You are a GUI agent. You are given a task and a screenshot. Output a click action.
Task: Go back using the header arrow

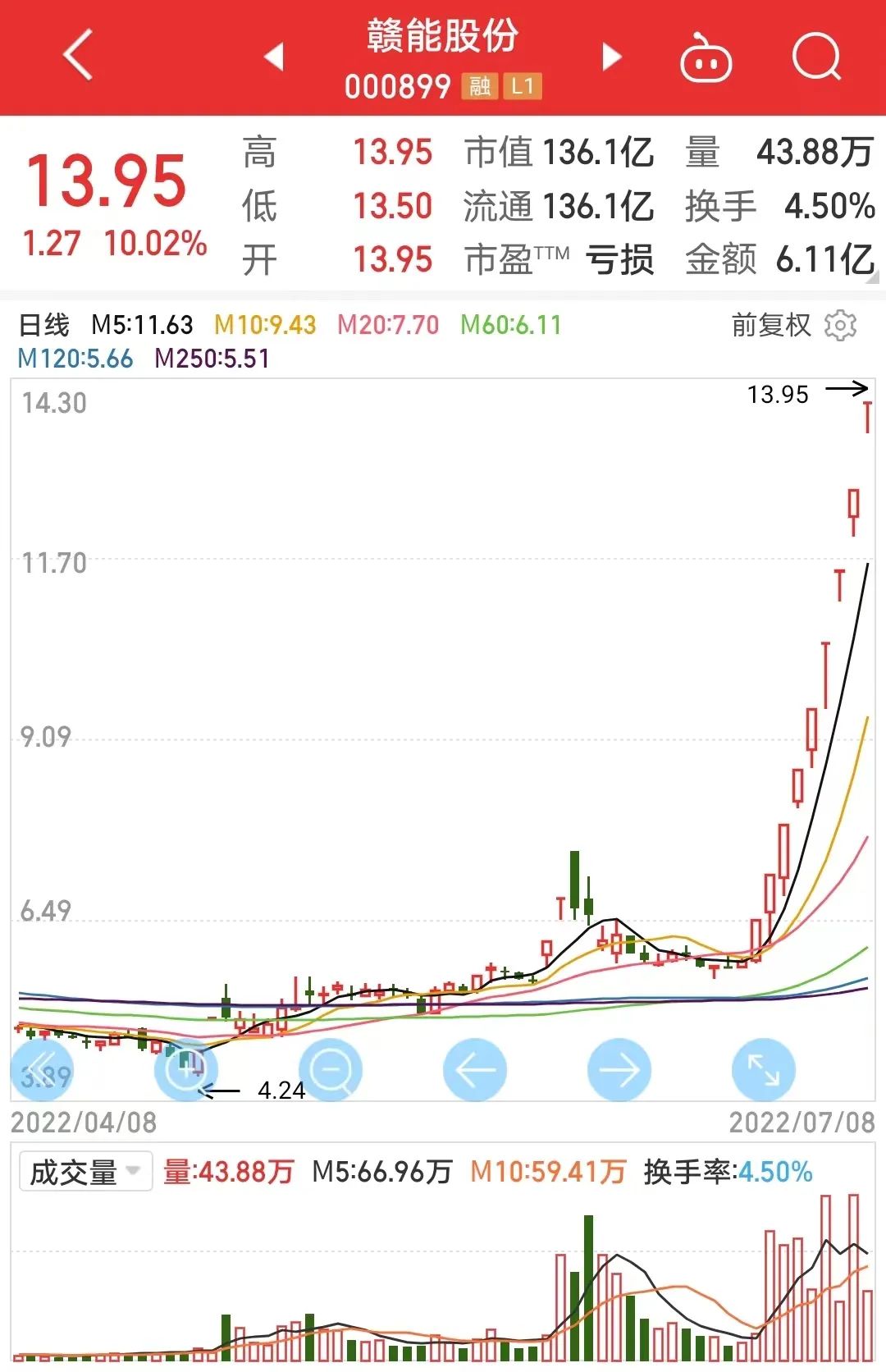tap(78, 56)
